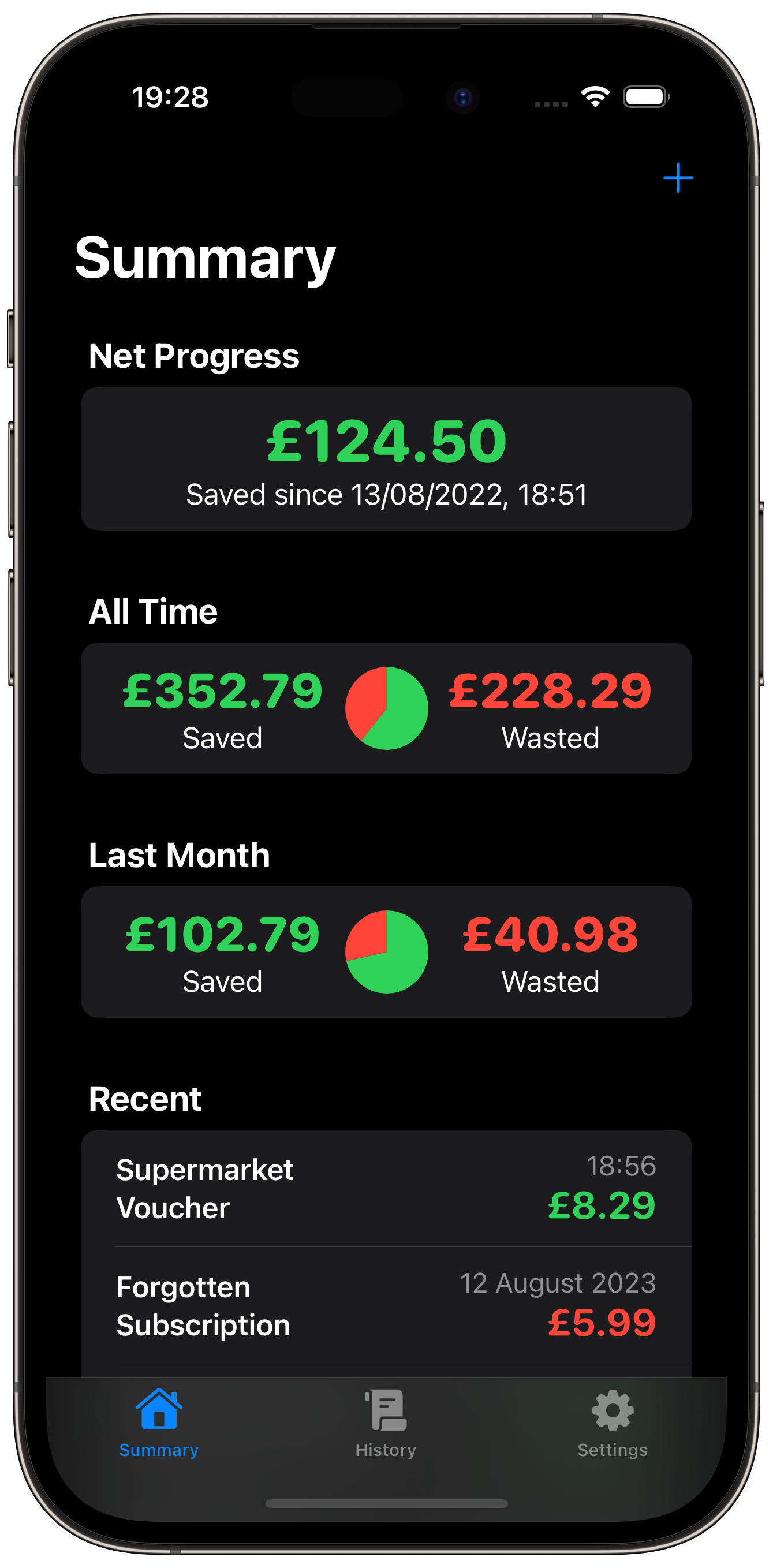The width and height of the screenshot is (773, 1568).
Task: Tap the Last Month pie chart
Action: tap(386, 951)
